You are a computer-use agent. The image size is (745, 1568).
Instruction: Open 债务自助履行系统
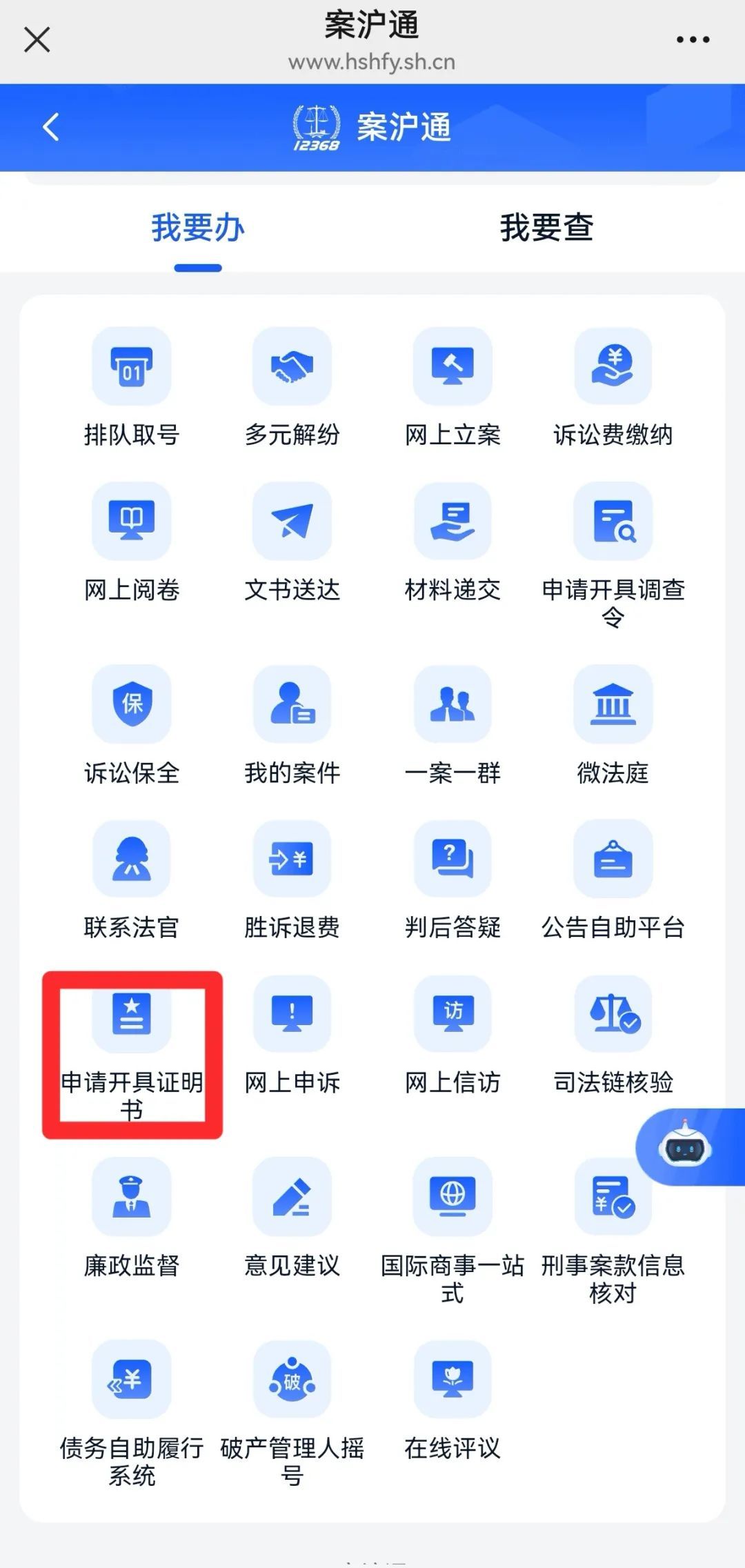coord(131,1414)
